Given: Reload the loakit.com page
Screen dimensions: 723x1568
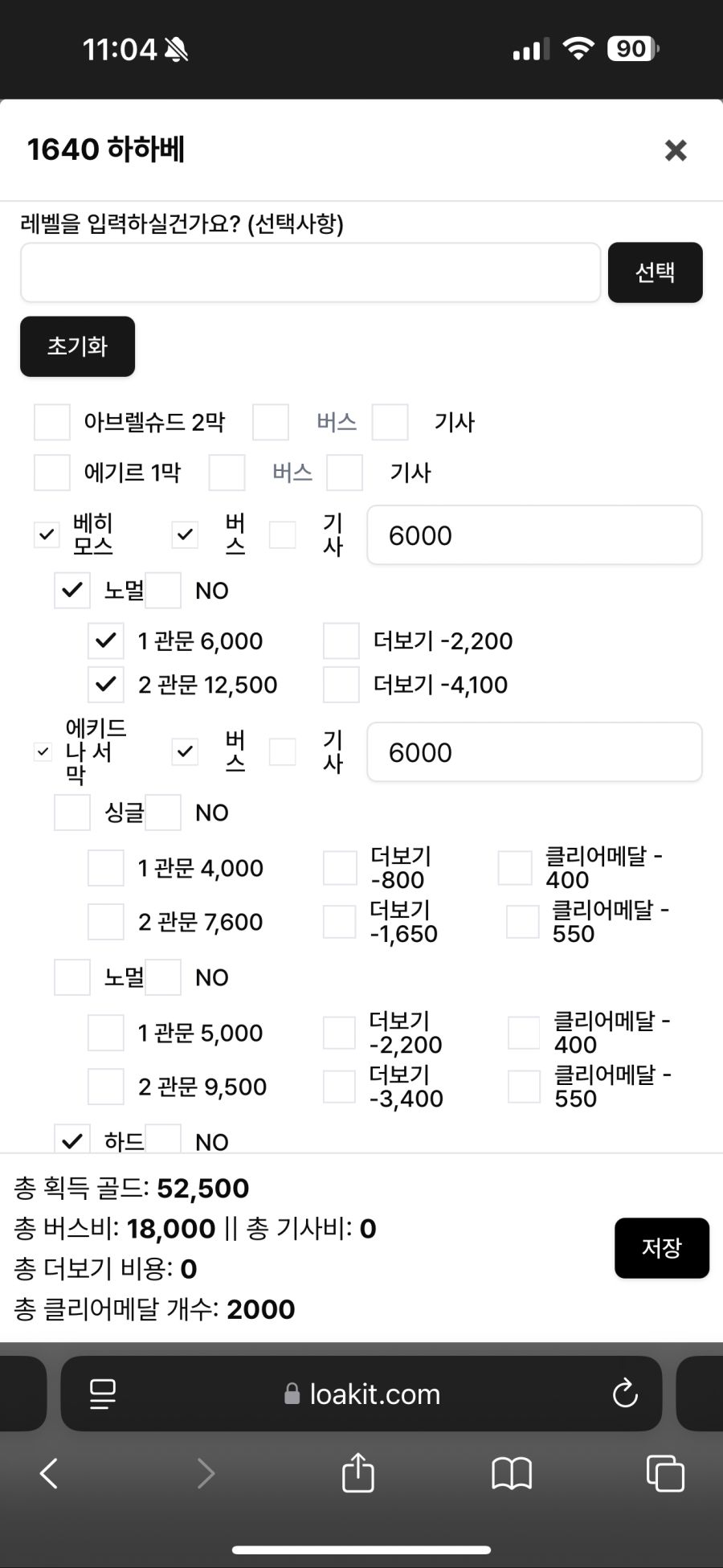Looking at the screenshot, I should 626,1394.
